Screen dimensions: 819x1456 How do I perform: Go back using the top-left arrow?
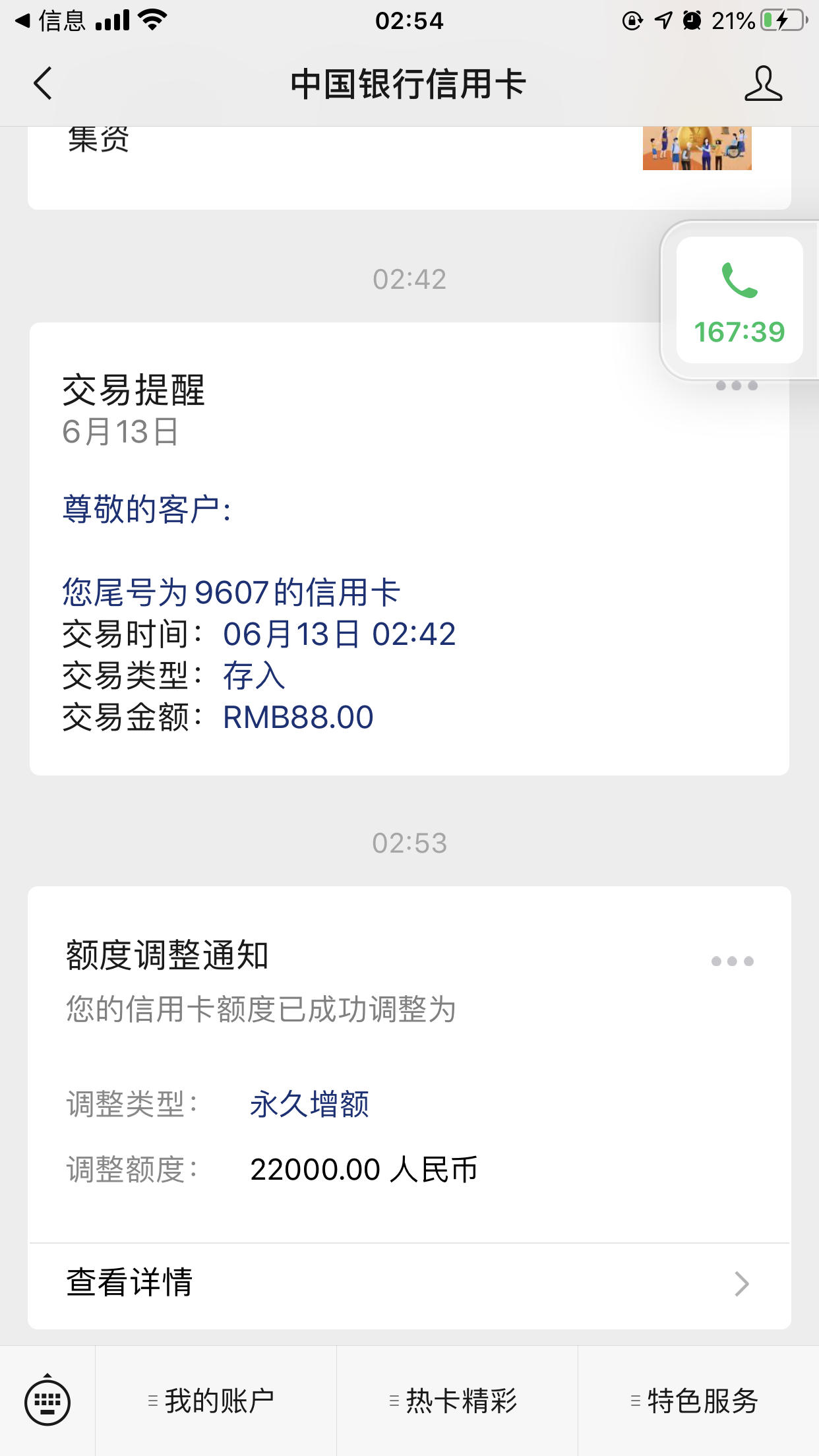[43, 84]
